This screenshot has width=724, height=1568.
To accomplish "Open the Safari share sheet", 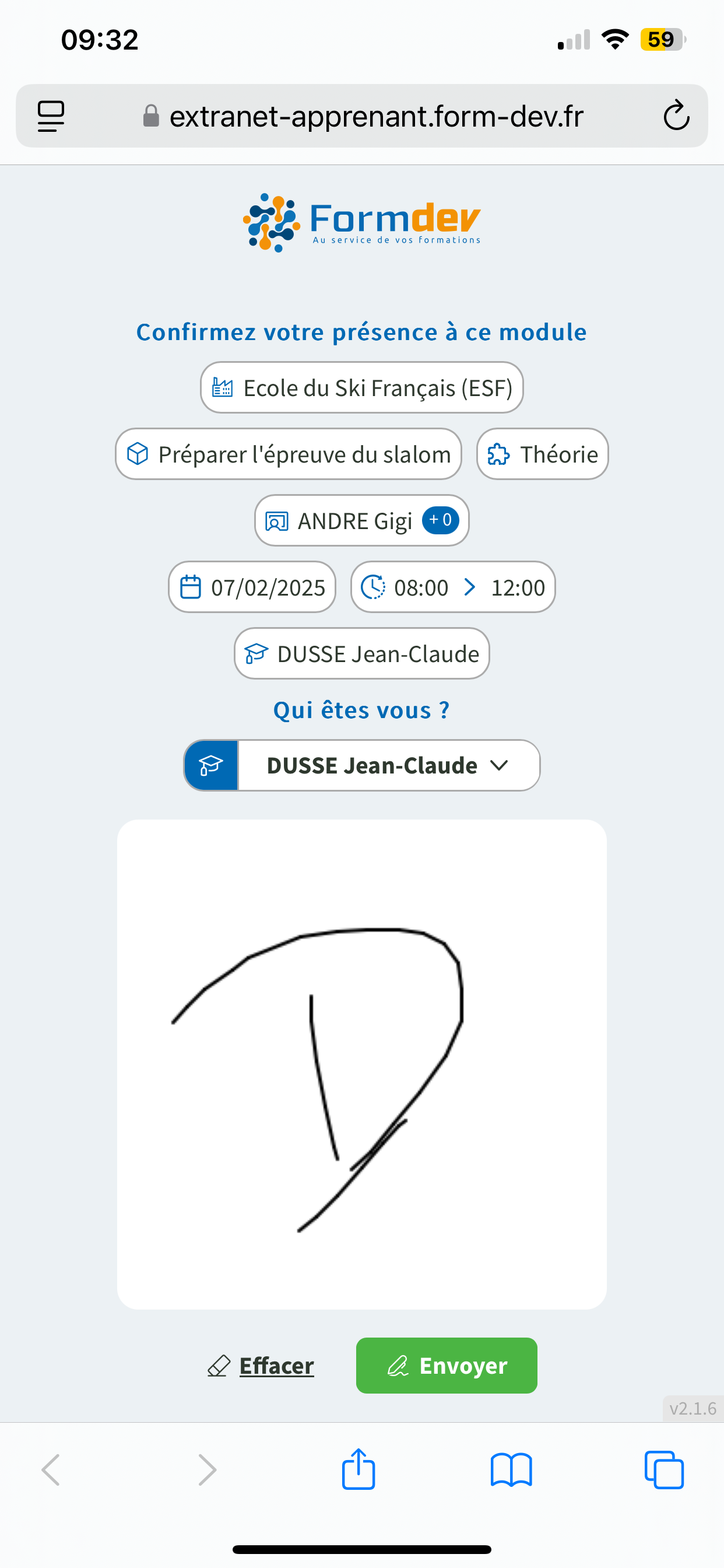I will (x=359, y=1469).
